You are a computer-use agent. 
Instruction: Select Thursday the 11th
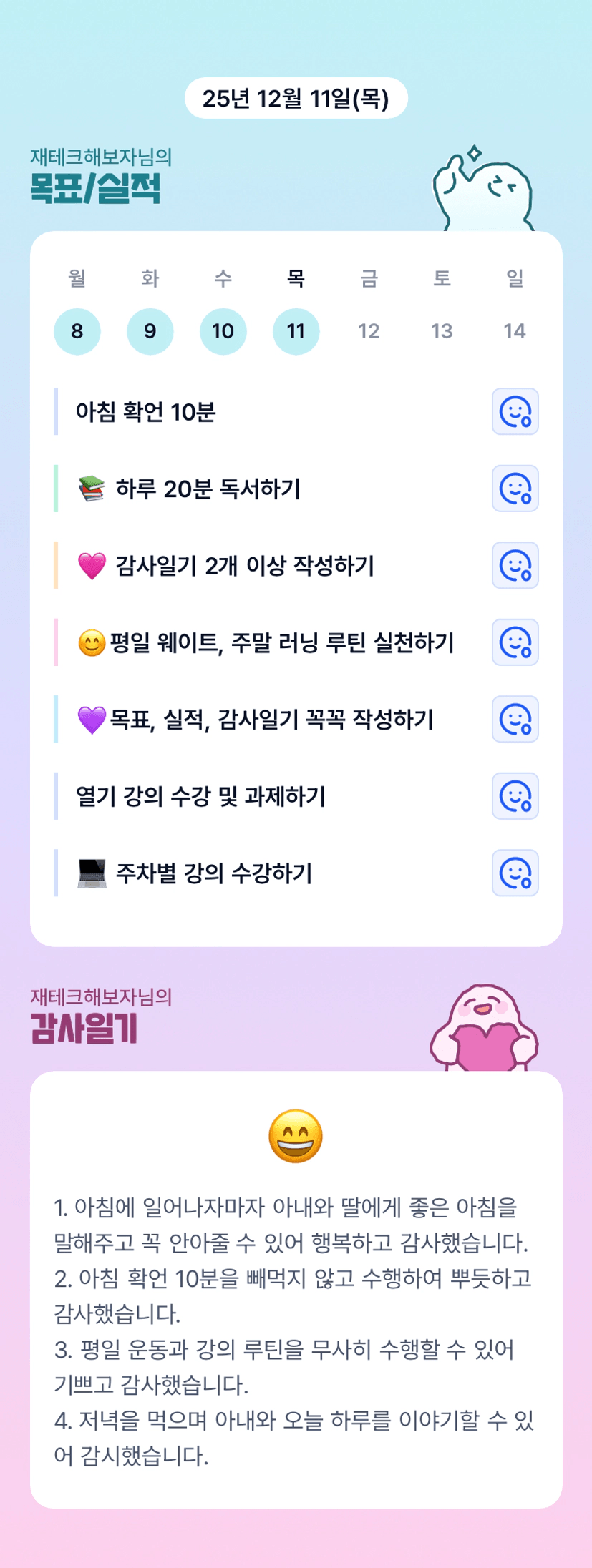point(296,331)
